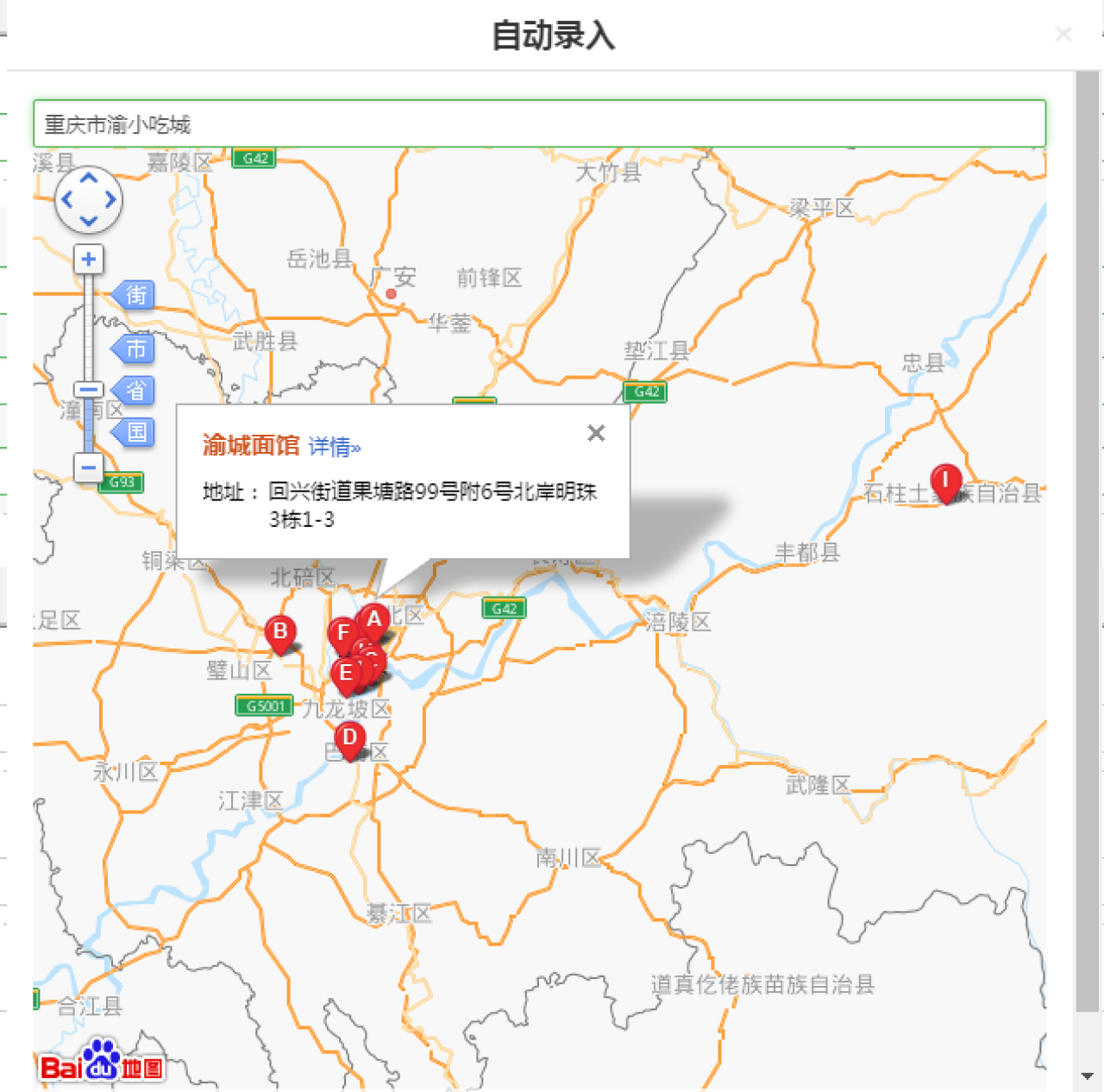Close the 渝城面馆 info popup

(596, 433)
